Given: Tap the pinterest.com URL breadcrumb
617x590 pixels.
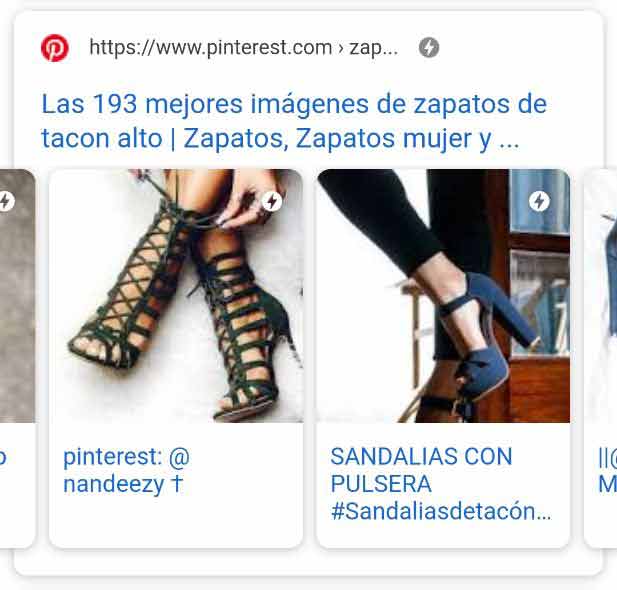Looking at the screenshot, I should pos(243,47).
